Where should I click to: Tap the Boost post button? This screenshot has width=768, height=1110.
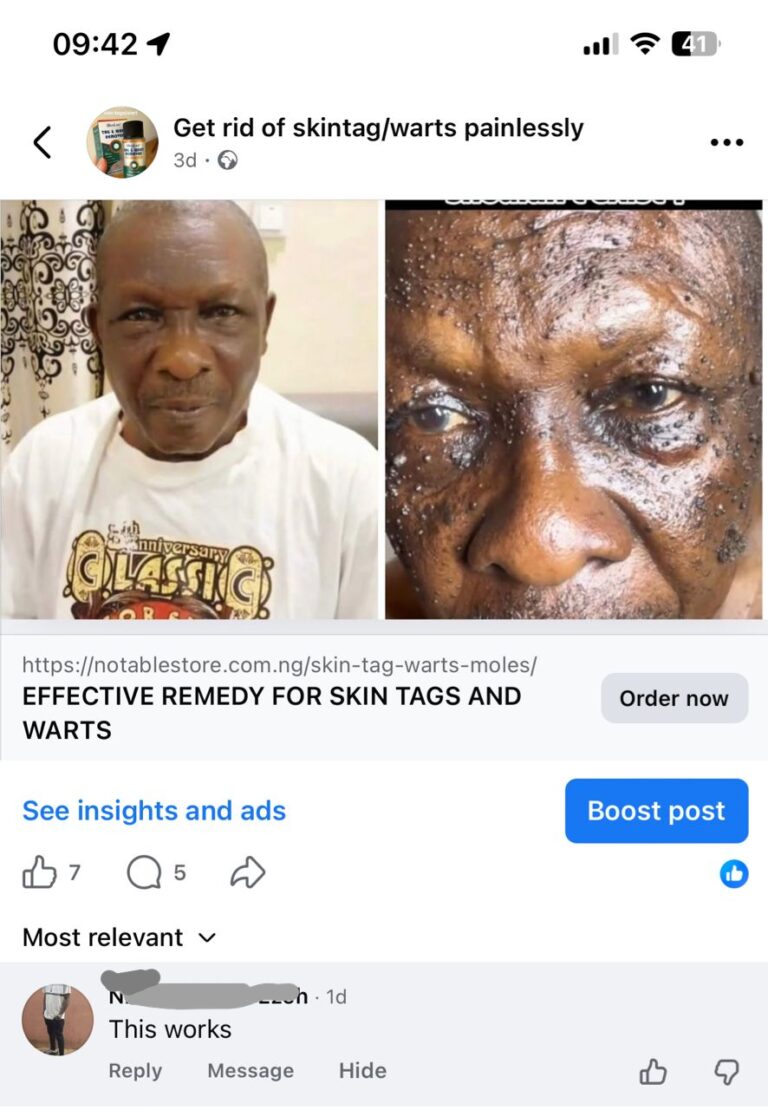(656, 810)
